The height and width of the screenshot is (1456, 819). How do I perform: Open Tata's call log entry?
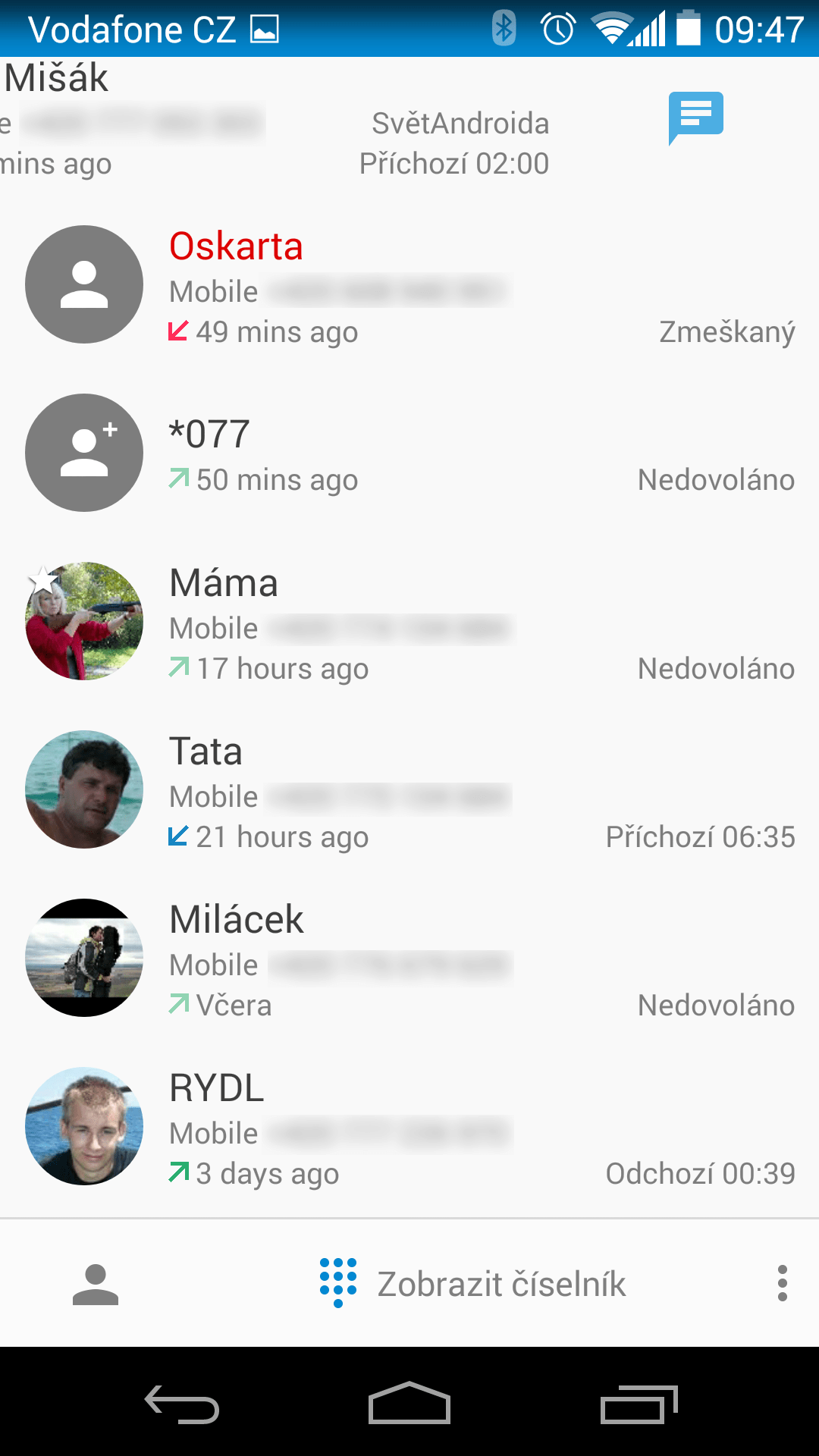(x=409, y=790)
